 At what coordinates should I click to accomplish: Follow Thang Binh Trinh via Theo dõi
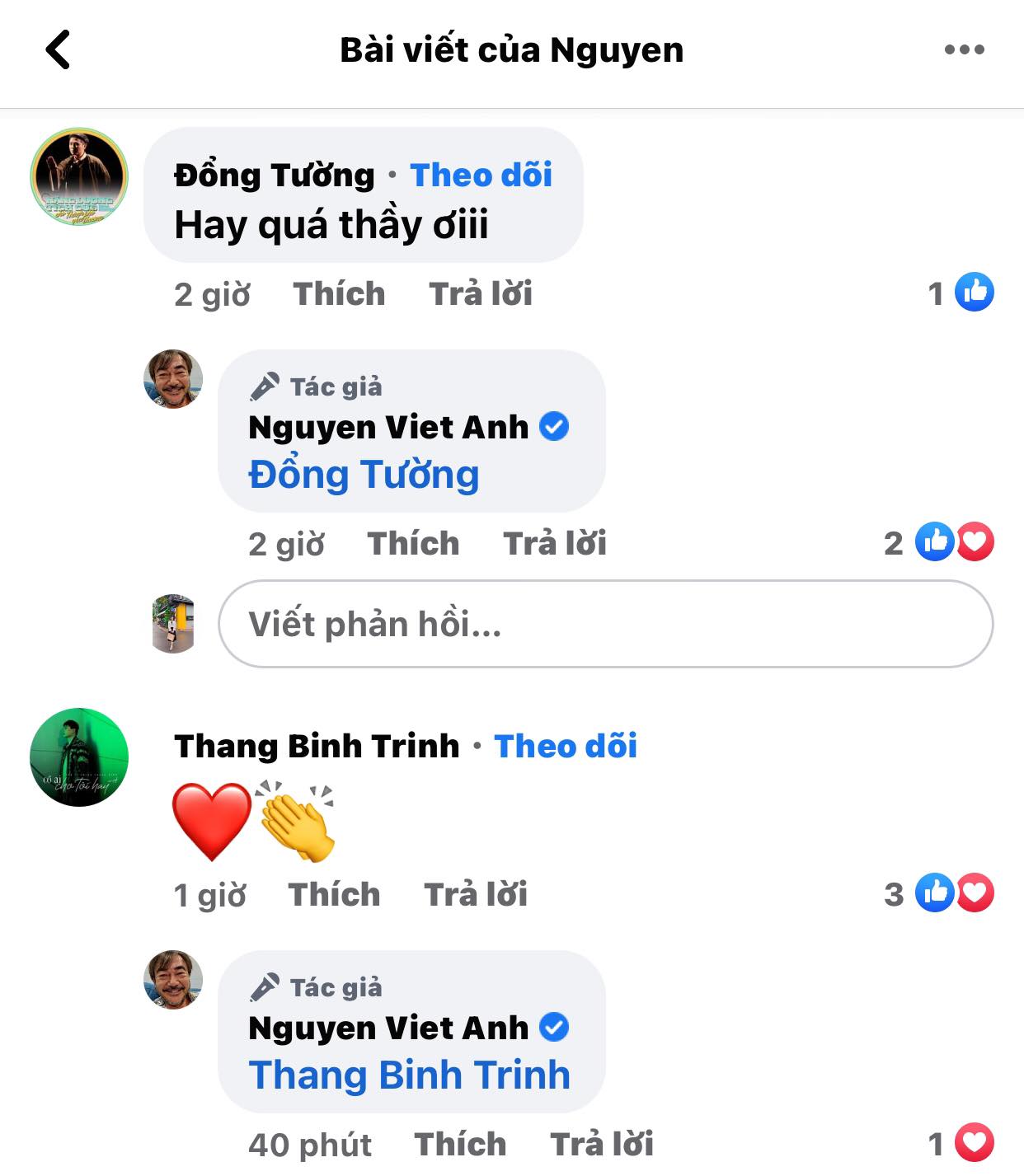tap(566, 746)
